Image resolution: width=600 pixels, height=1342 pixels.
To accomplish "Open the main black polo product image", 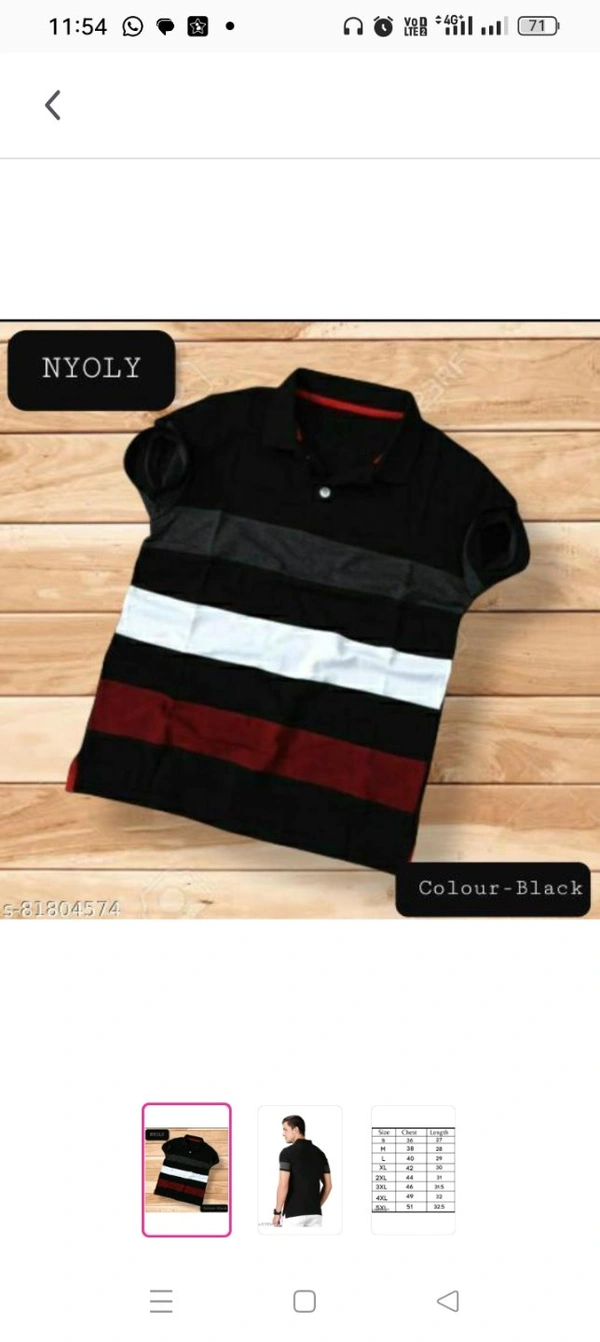I will coord(300,620).
